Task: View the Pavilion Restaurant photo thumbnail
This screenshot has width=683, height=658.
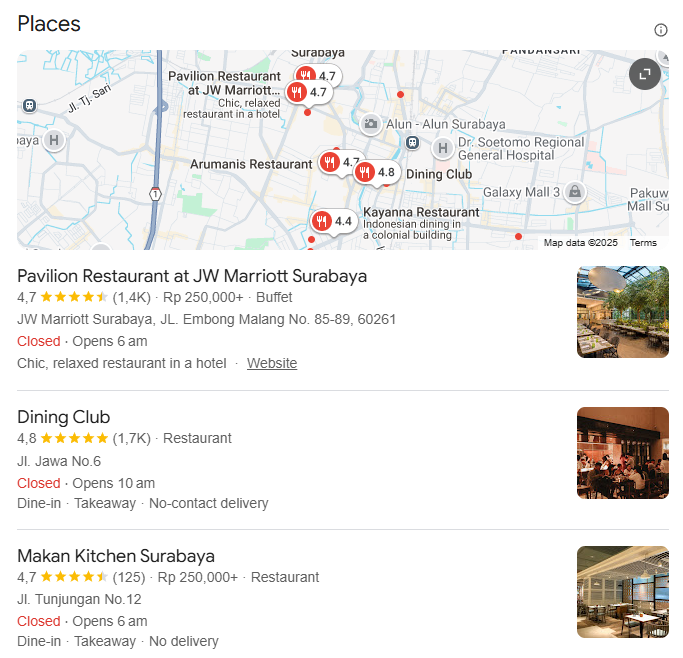Action: (622, 312)
